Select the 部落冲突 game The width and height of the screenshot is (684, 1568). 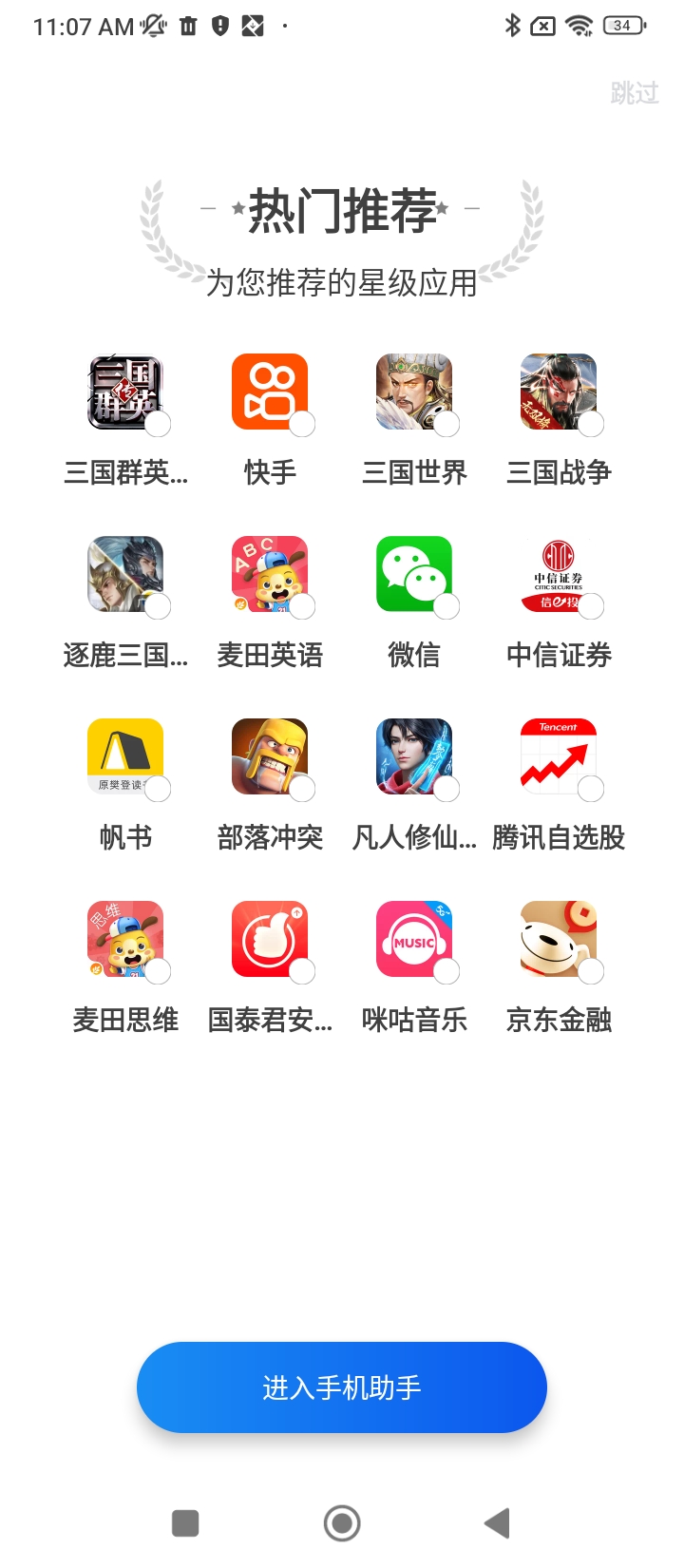270,757
